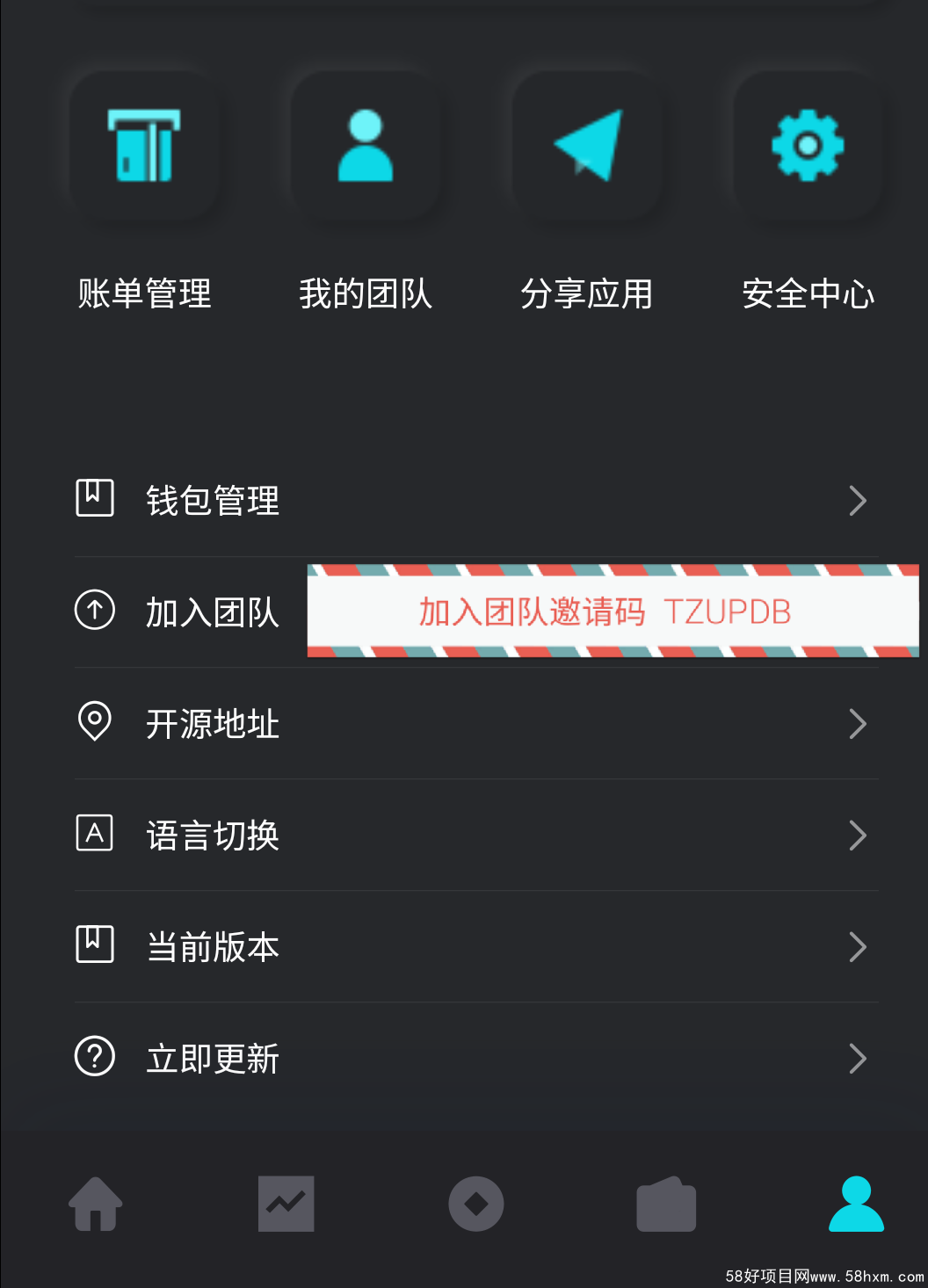Image resolution: width=928 pixels, height=1288 pixels.
Task: Open the 开源地址 open source address row
Action: [x=475, y=724]
